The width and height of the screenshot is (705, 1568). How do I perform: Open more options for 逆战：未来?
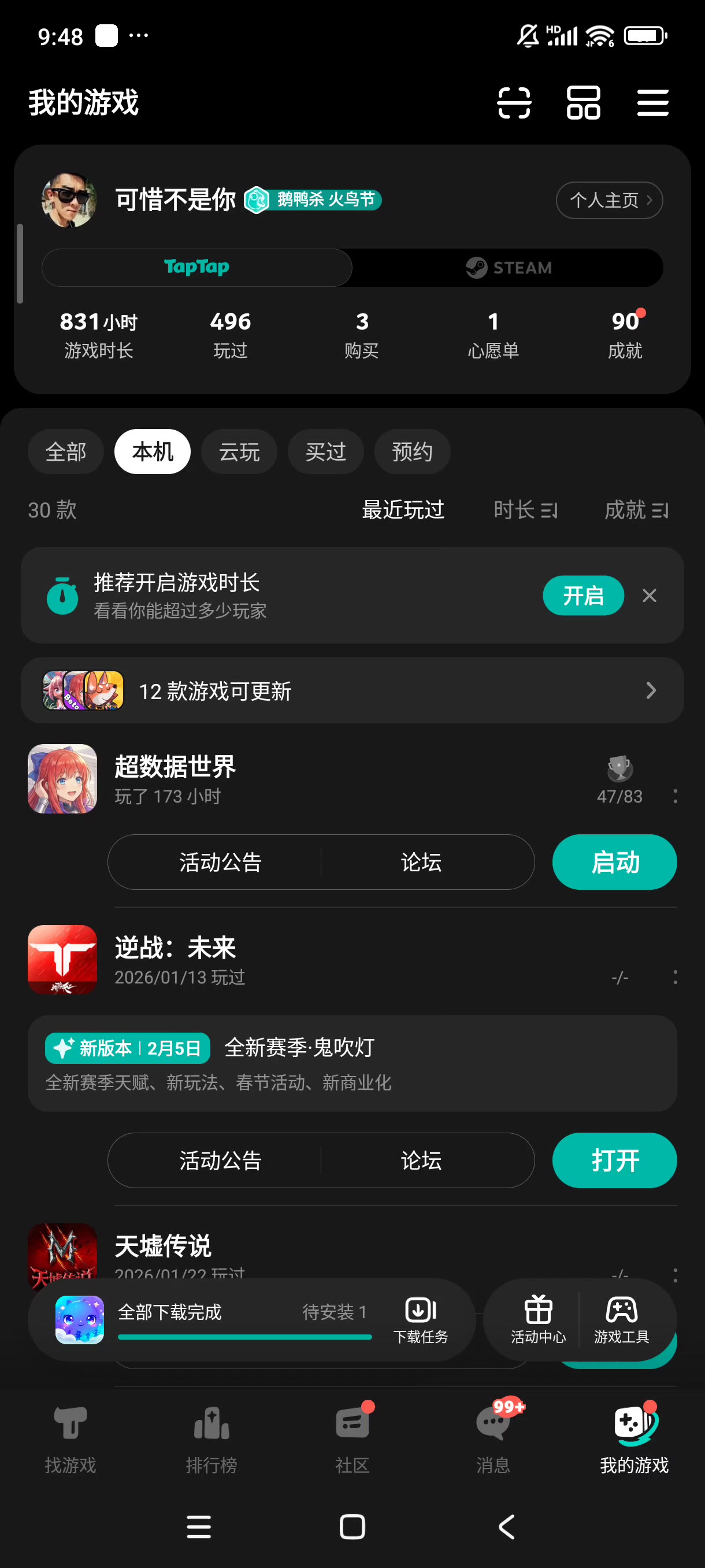point(675,977)
